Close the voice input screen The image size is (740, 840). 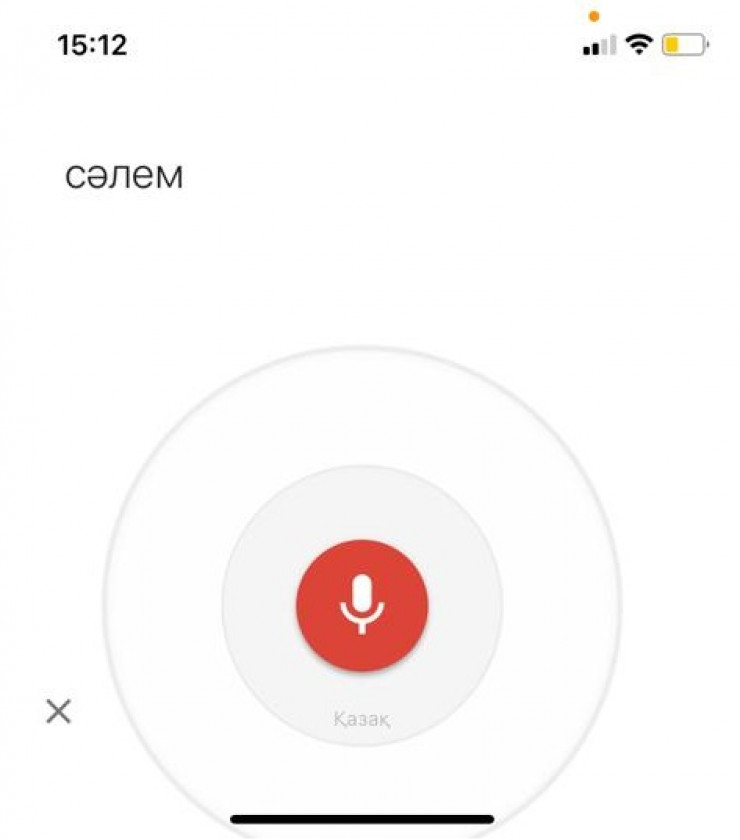pos(59,712)
